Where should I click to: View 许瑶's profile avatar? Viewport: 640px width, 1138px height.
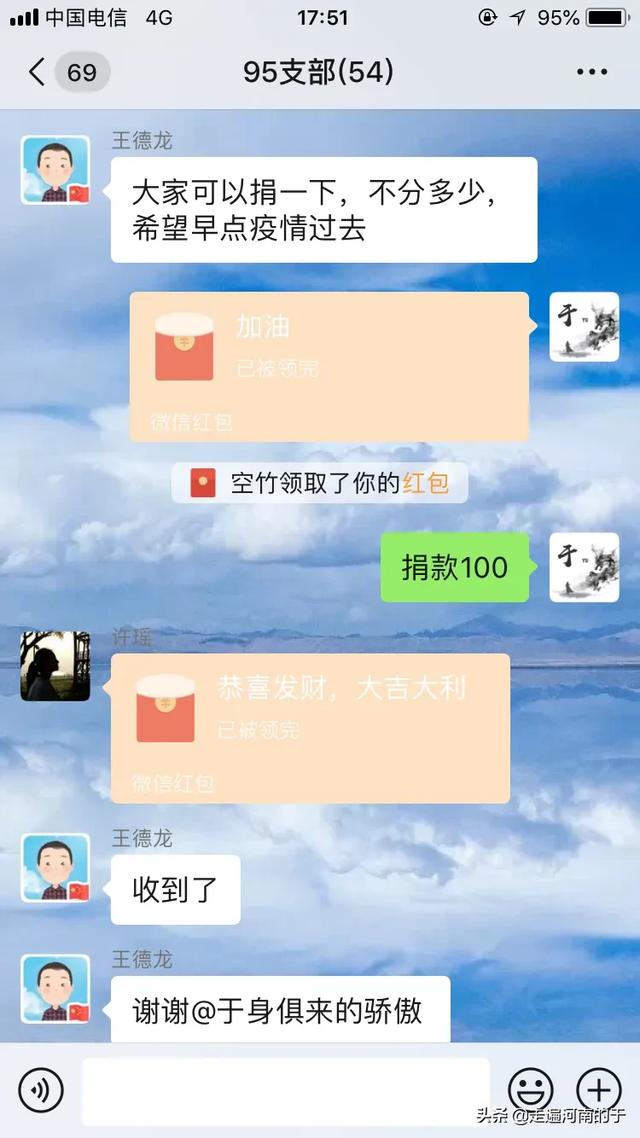[55, 666]
